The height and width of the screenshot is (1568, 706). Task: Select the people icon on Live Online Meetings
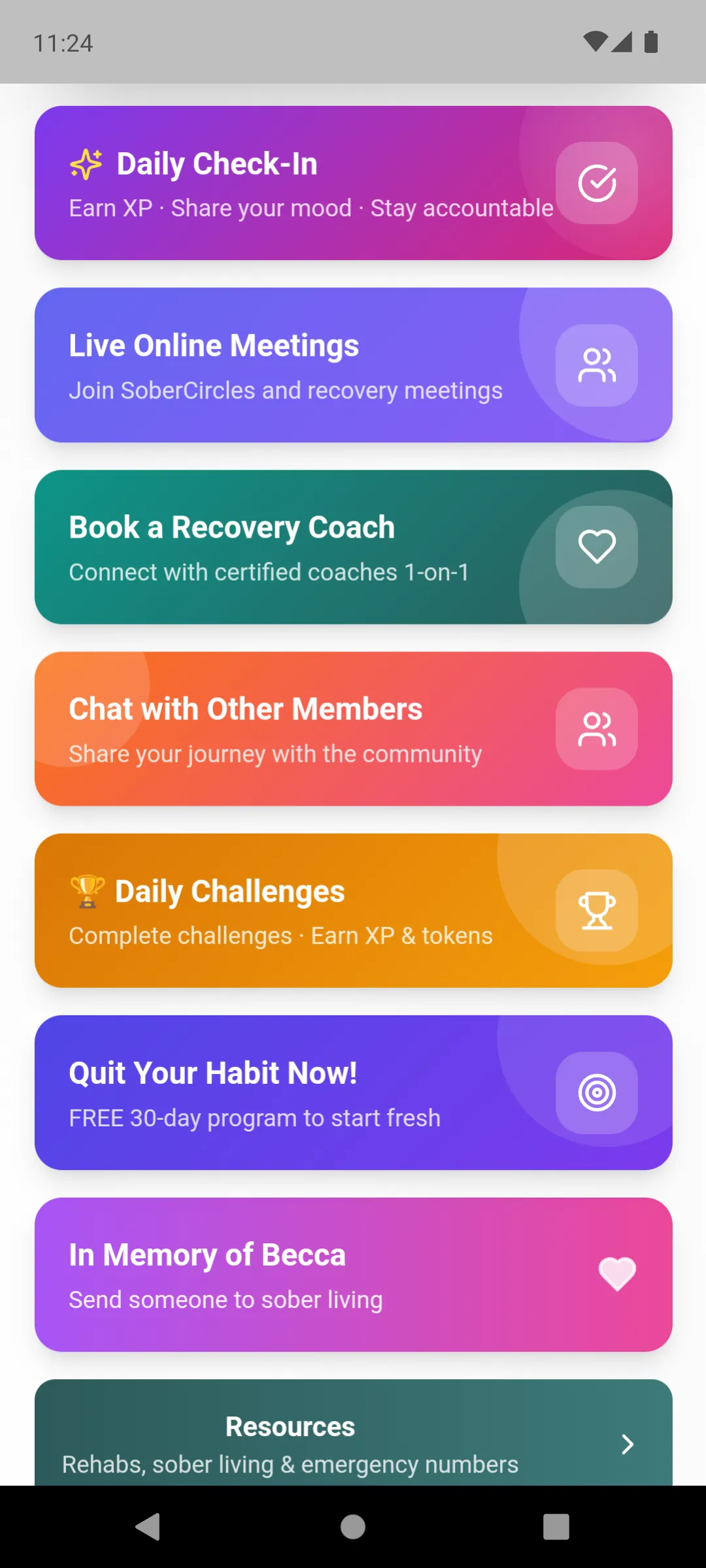coord(596,366)
